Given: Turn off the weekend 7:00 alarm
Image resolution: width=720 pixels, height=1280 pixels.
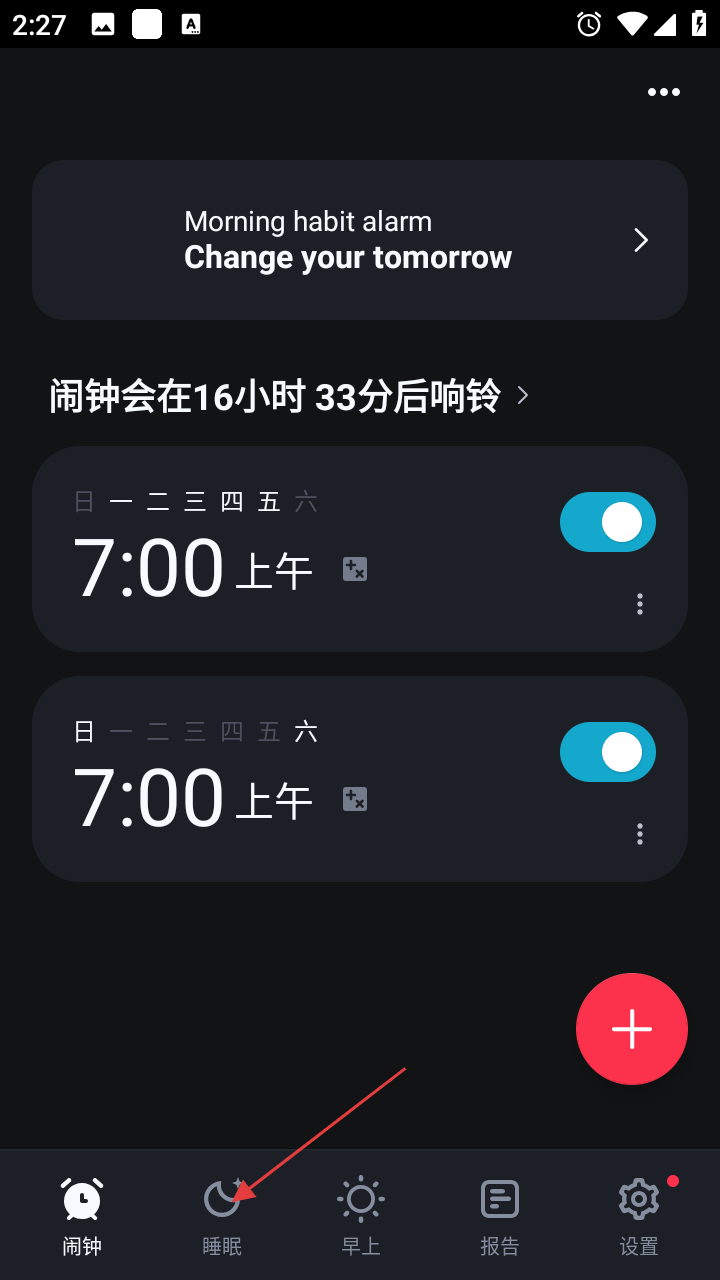Looking at the screenshot, I should [608, 752].
